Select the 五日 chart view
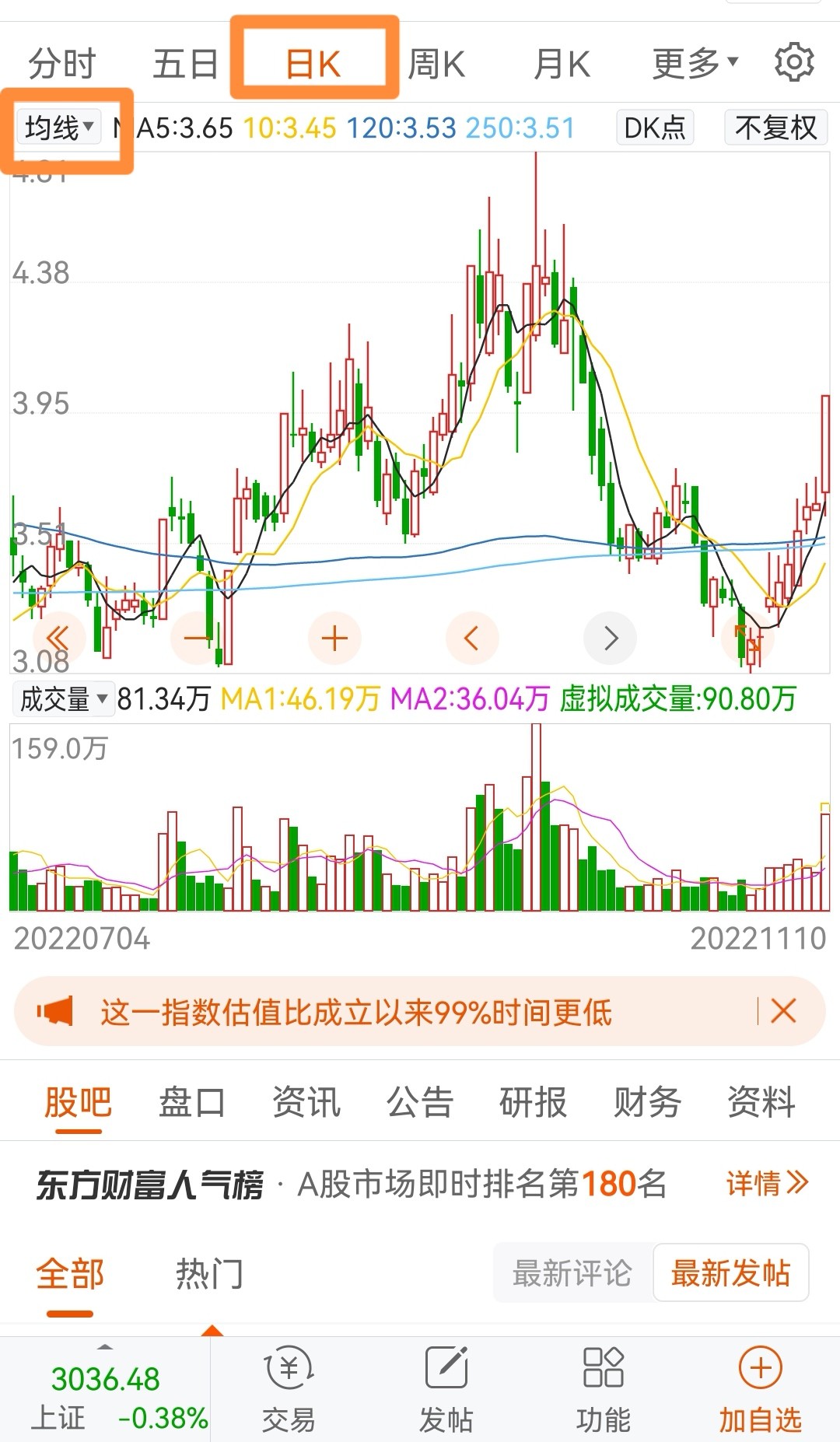The width and height of the screenshot is (840, 1442). (x=185, y=64)
